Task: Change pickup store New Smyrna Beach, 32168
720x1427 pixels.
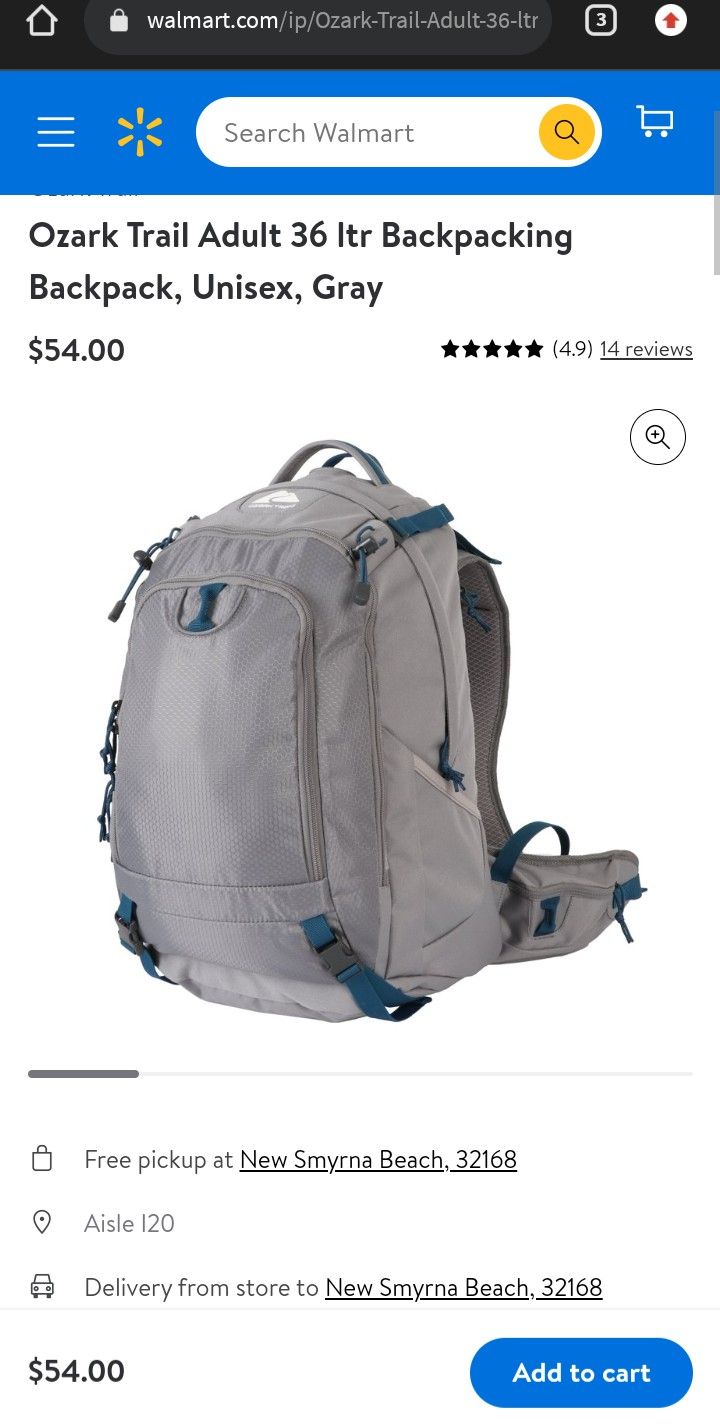Action: 378,1160
